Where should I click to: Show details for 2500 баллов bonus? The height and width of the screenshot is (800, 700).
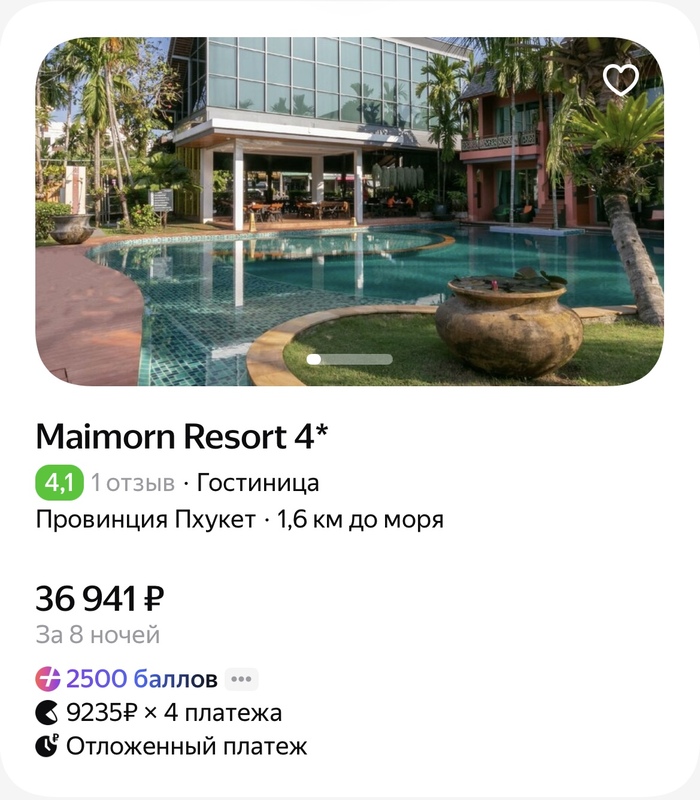pos(241,680)
